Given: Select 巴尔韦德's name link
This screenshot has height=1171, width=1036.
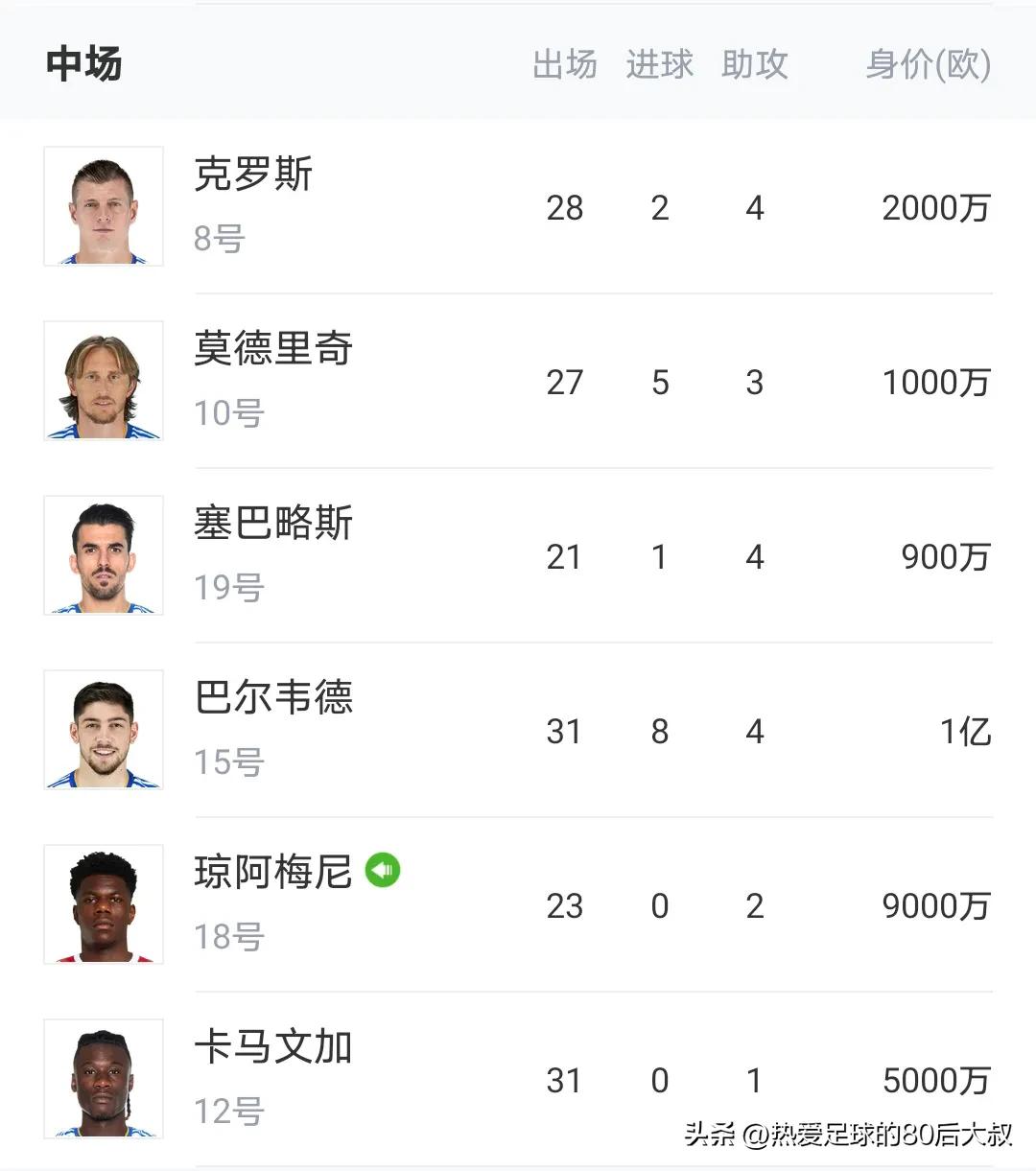Looking at the screenshot, I should 273,701.
